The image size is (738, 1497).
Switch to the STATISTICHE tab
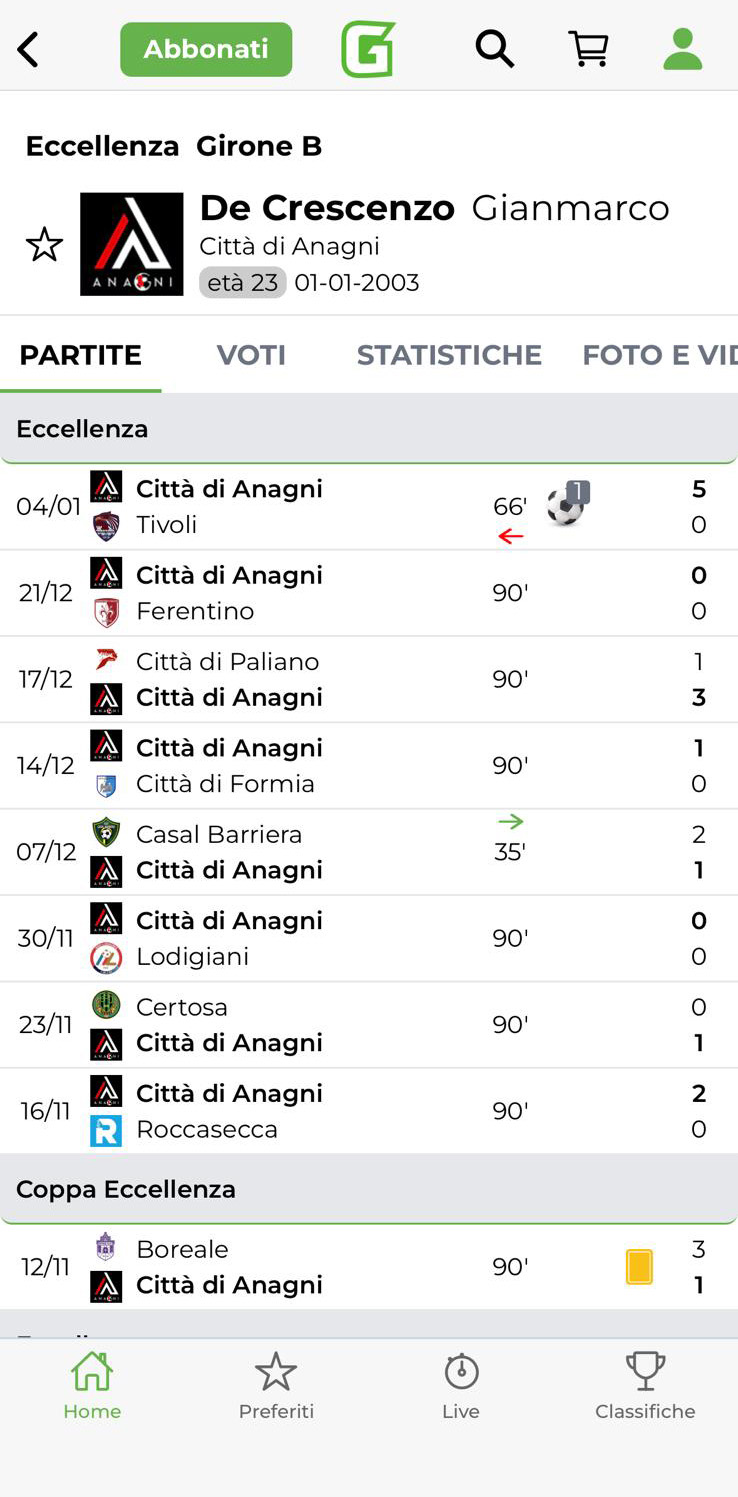coord(449,355)
